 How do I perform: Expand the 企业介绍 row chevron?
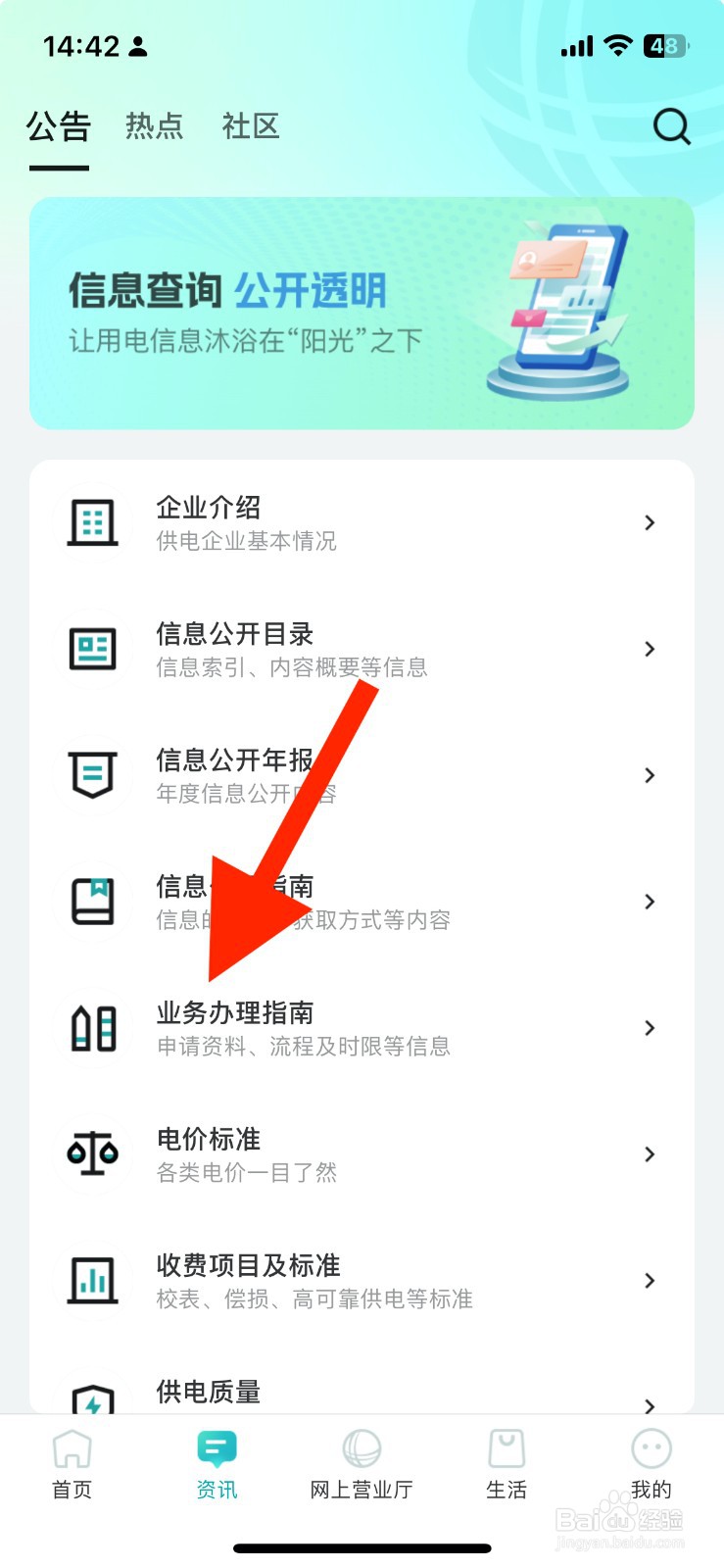(650, 522)
